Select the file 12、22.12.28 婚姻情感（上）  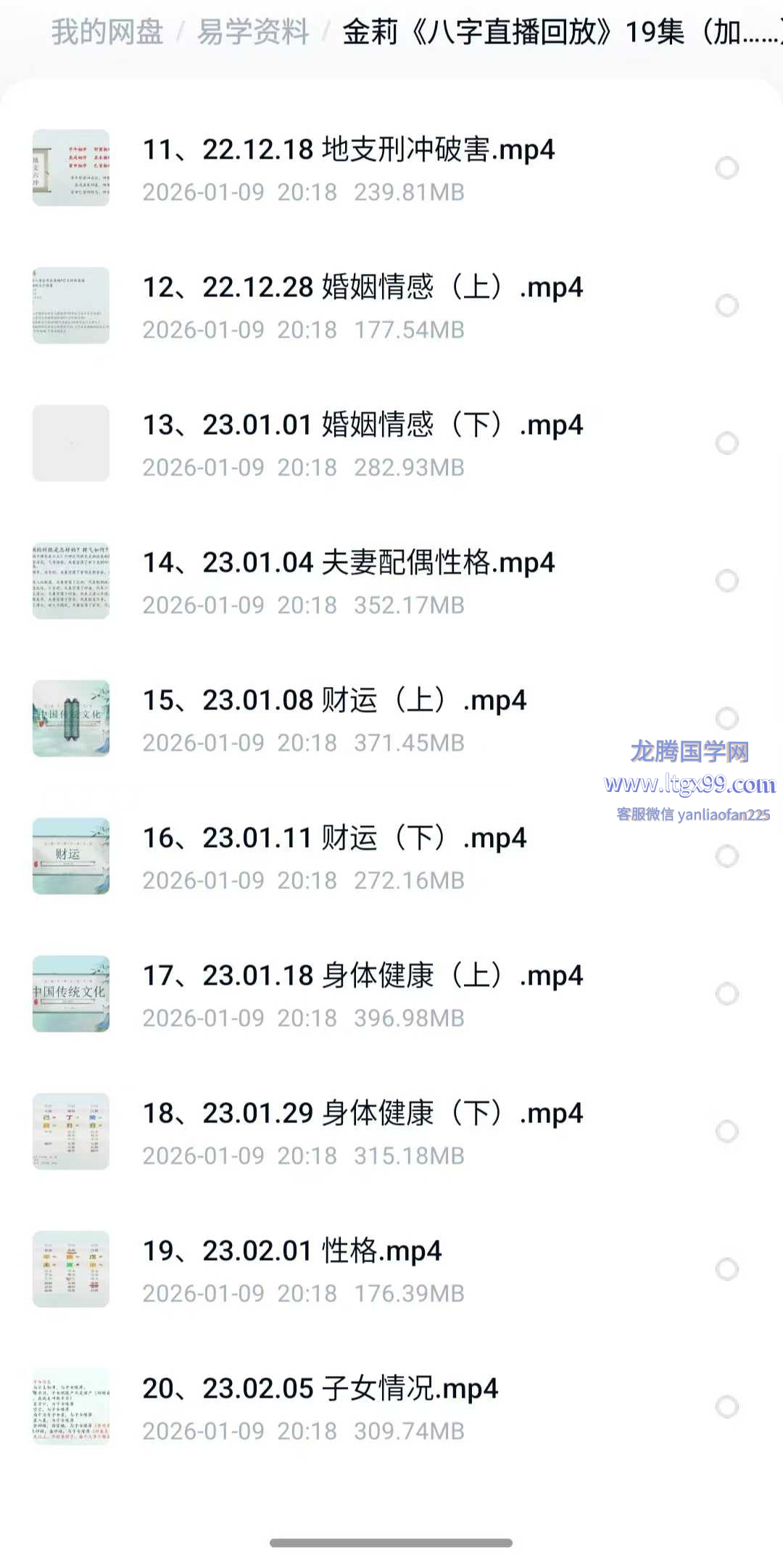(726, 306)
